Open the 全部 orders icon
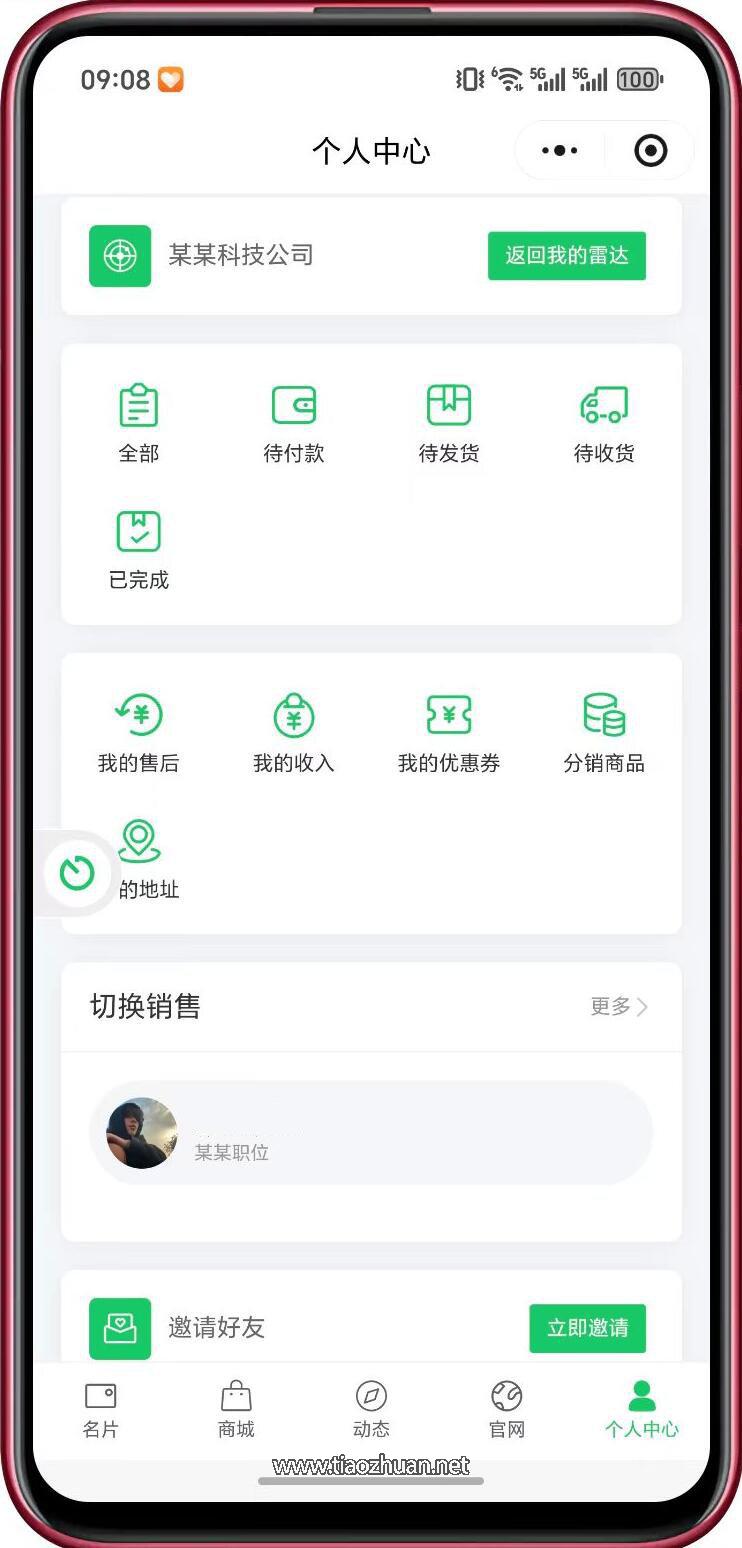 coord(138,404)
